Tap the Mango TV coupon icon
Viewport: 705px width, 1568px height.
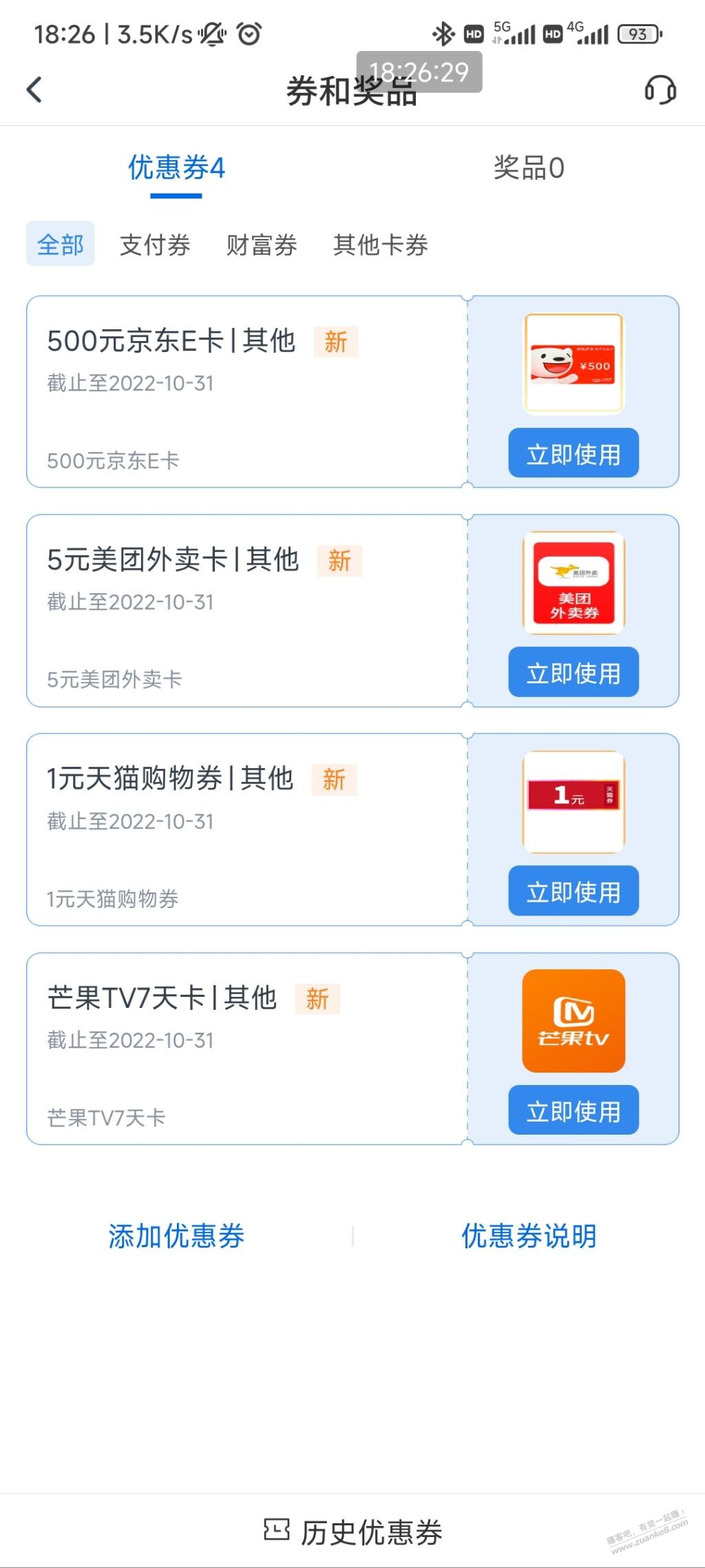coord(574,1021)
